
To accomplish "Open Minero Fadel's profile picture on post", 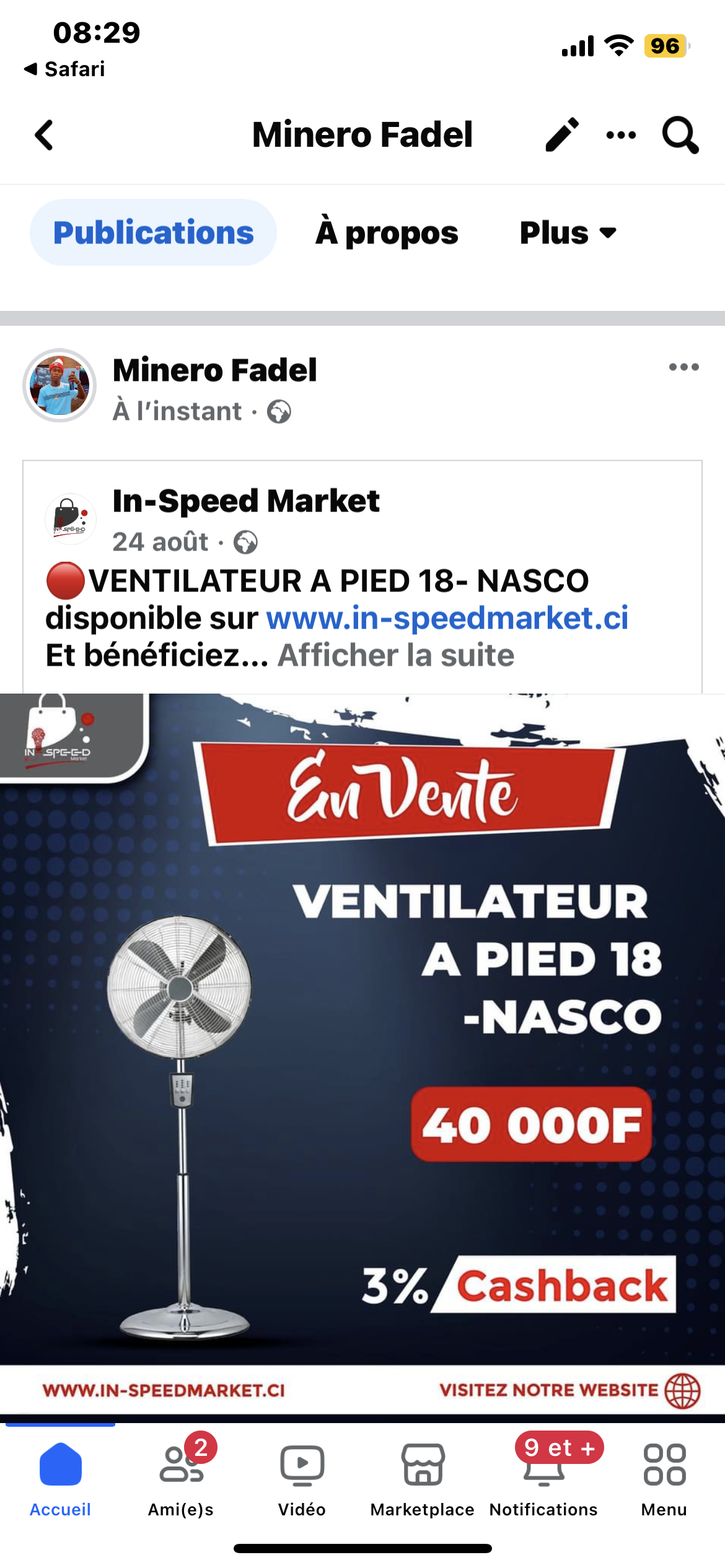I will [59, 385].
